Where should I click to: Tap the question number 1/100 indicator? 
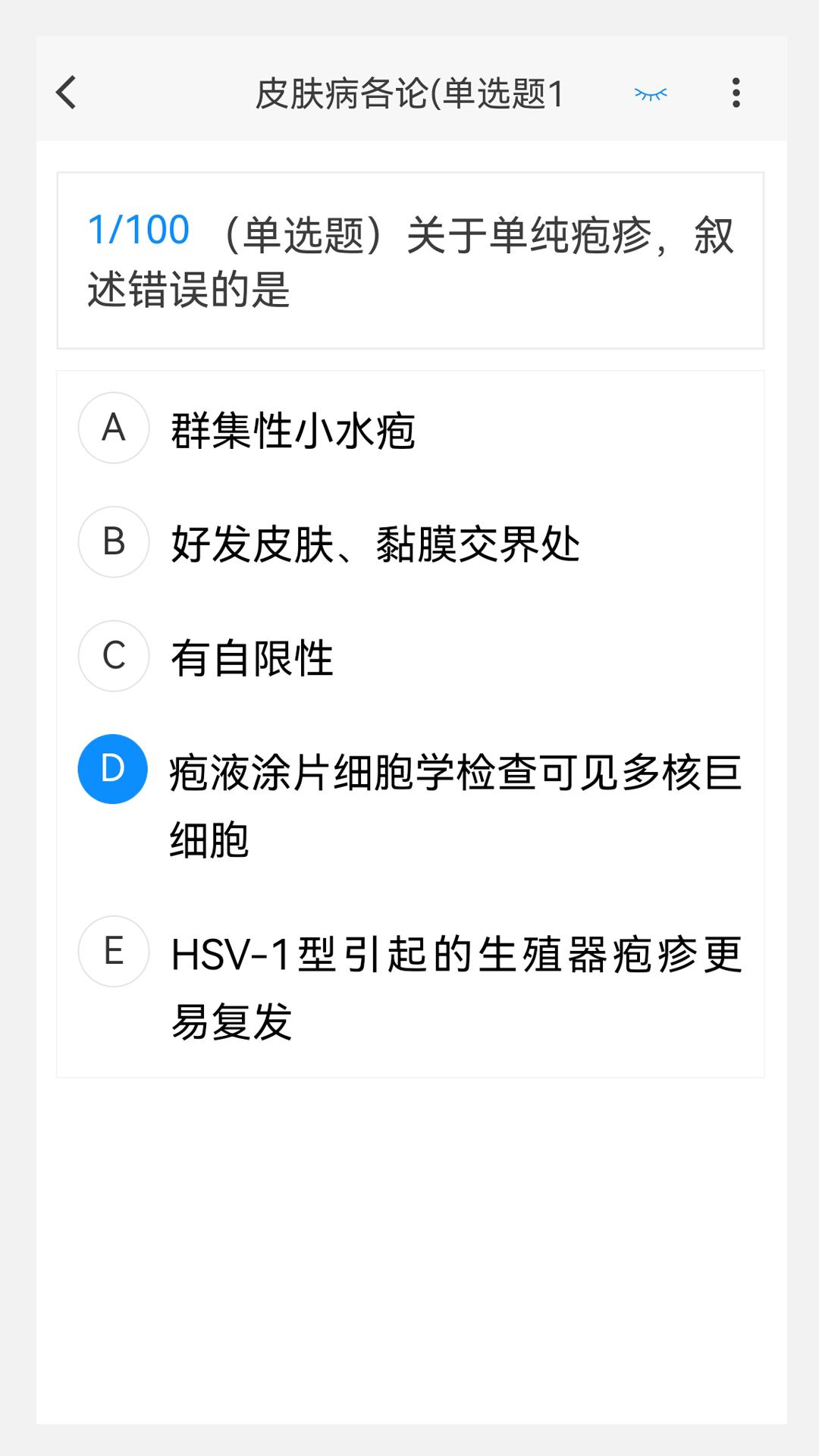click(x=138, y=229)
